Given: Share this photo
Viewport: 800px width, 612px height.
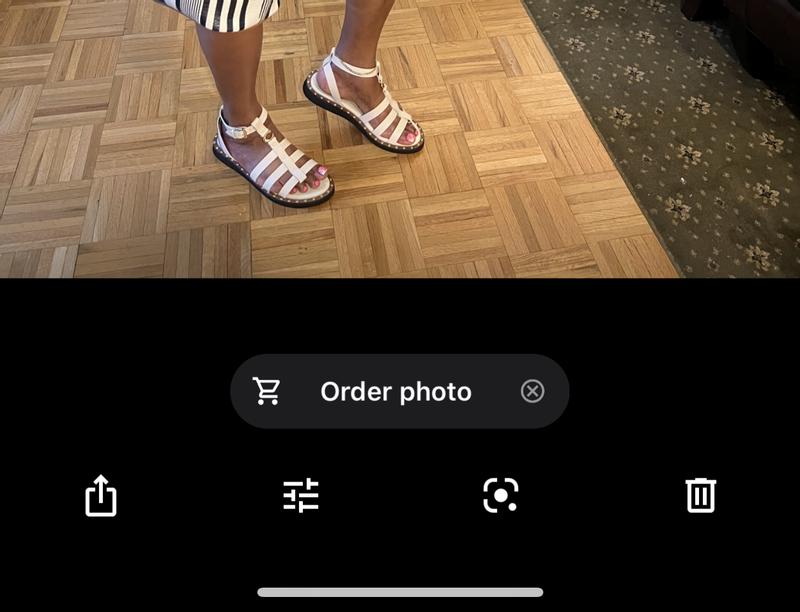Looking at the screenshot, I should click(101, 495).
